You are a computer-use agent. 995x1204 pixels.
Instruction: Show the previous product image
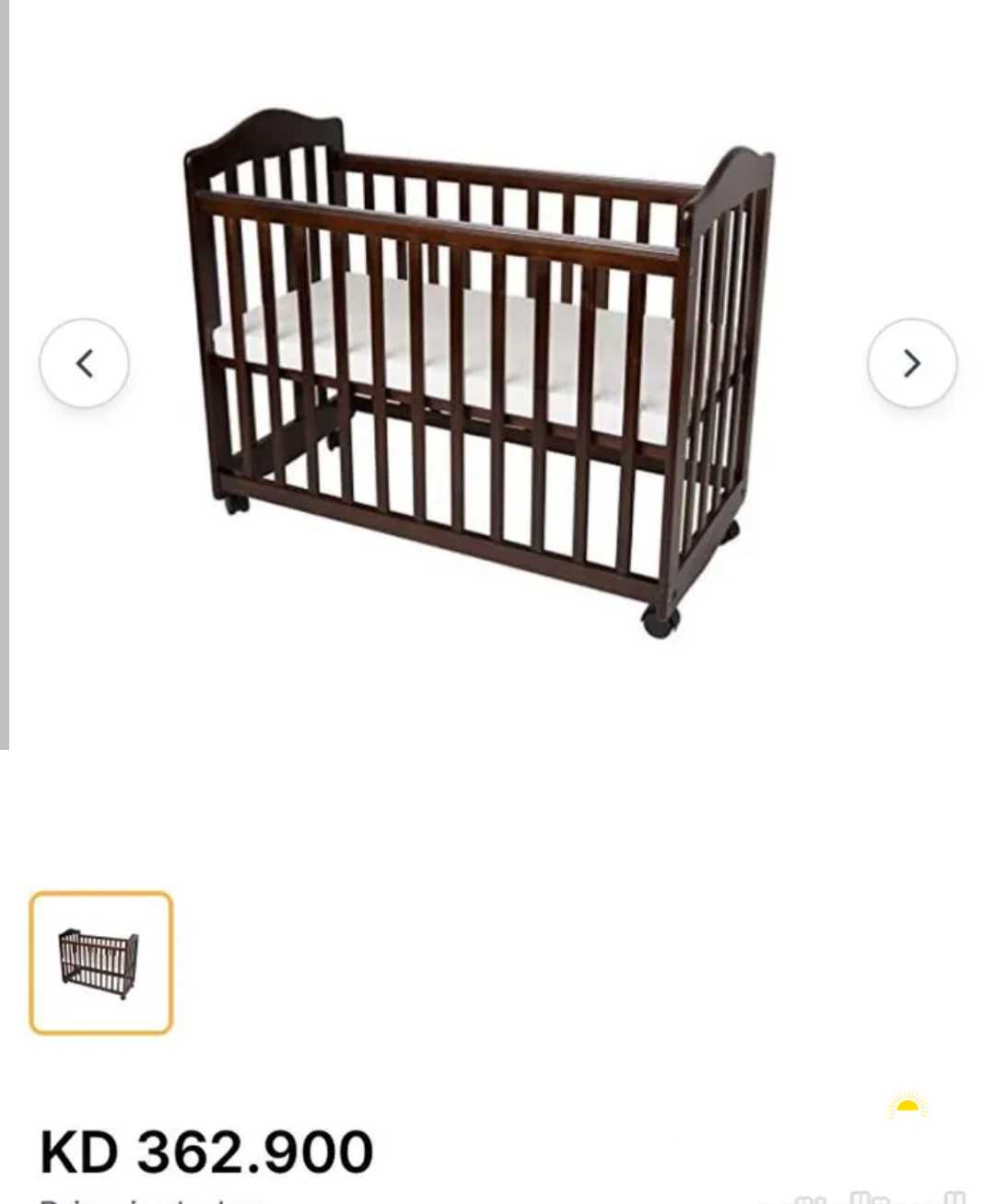[84, 363]
